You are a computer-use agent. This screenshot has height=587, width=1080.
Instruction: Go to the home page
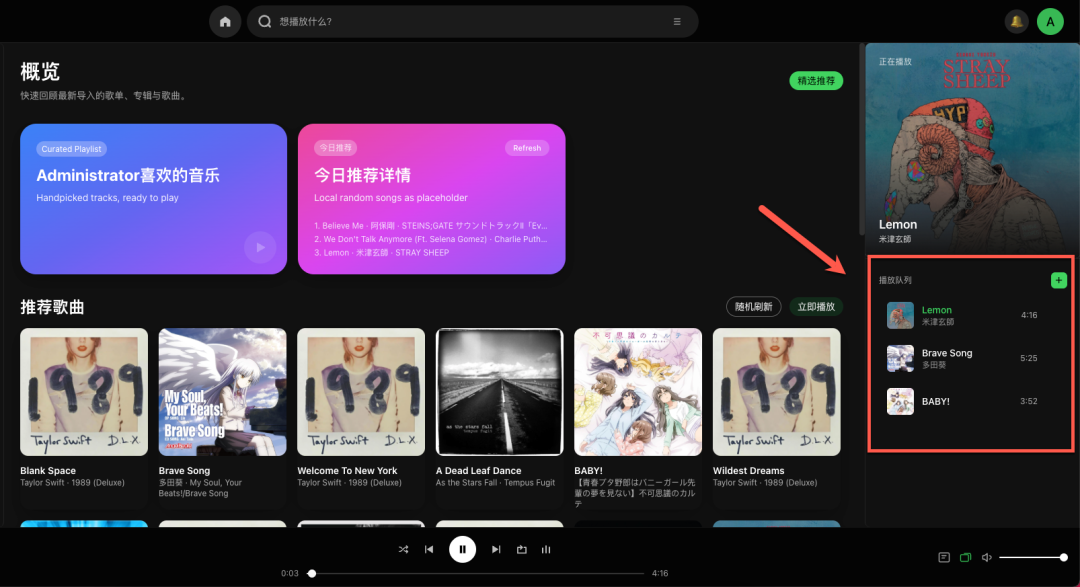[x=225, y=21]
